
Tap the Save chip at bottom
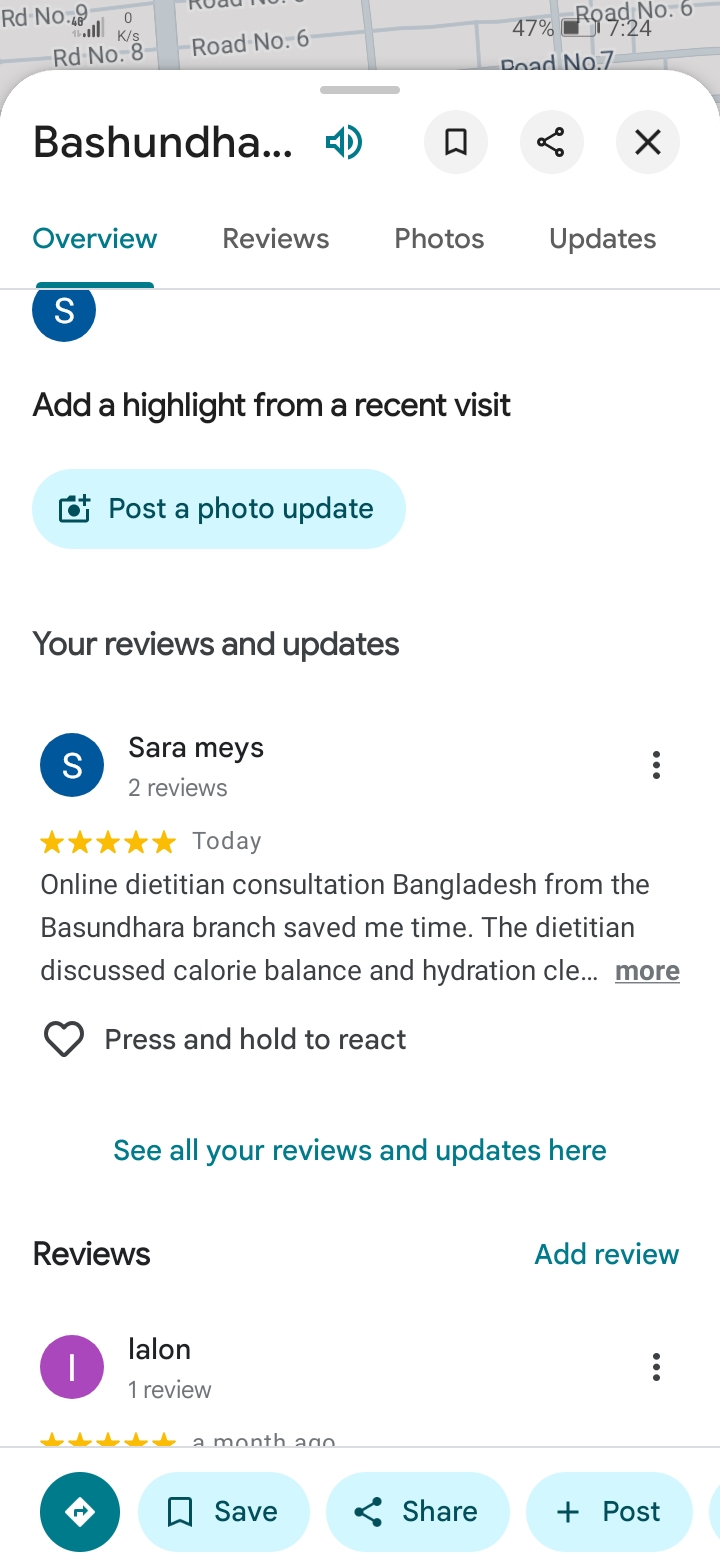pyautogui.click(x=224, y=1511)
